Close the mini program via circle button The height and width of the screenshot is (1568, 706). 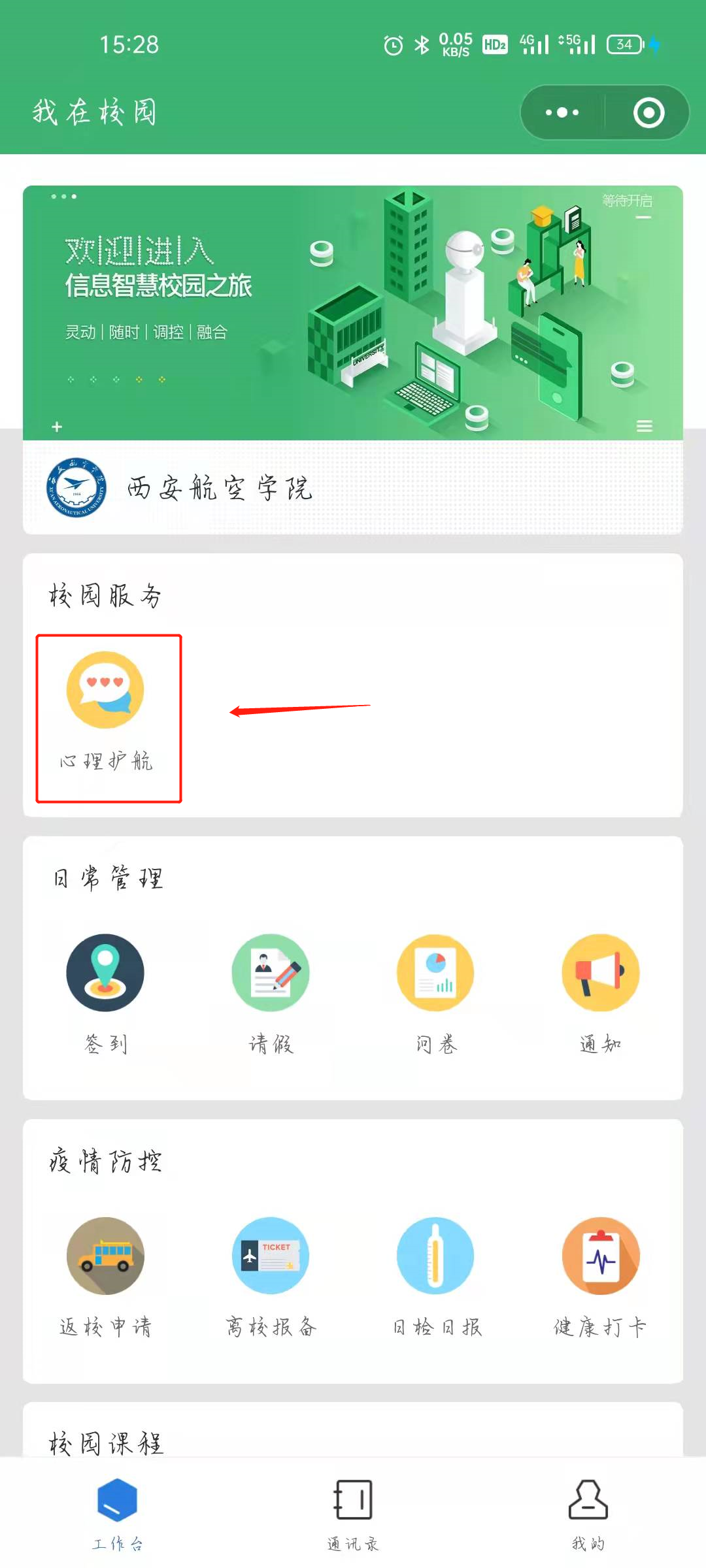pyautogui.click(x=648, y=112)
